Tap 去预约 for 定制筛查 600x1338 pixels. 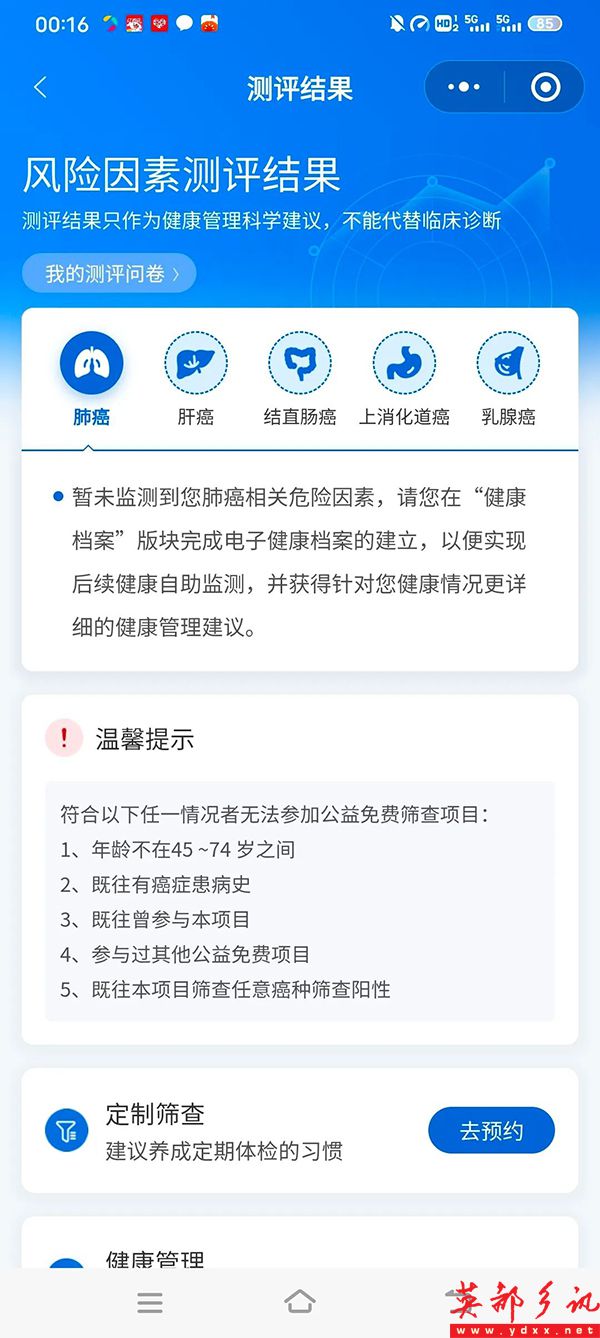click(x=491, y=1131)
